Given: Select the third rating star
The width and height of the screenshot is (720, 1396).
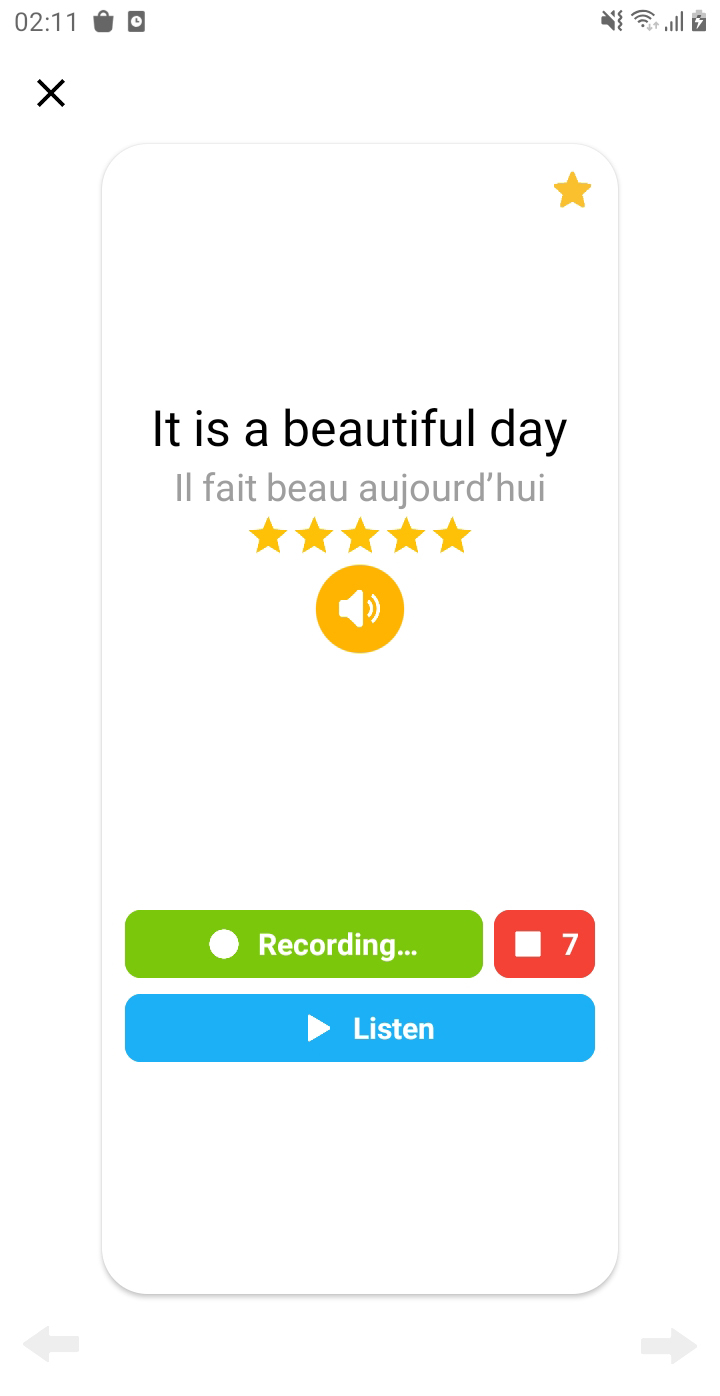Looking at the screenshot, I should pyautogui.click(x=359, y=535).
